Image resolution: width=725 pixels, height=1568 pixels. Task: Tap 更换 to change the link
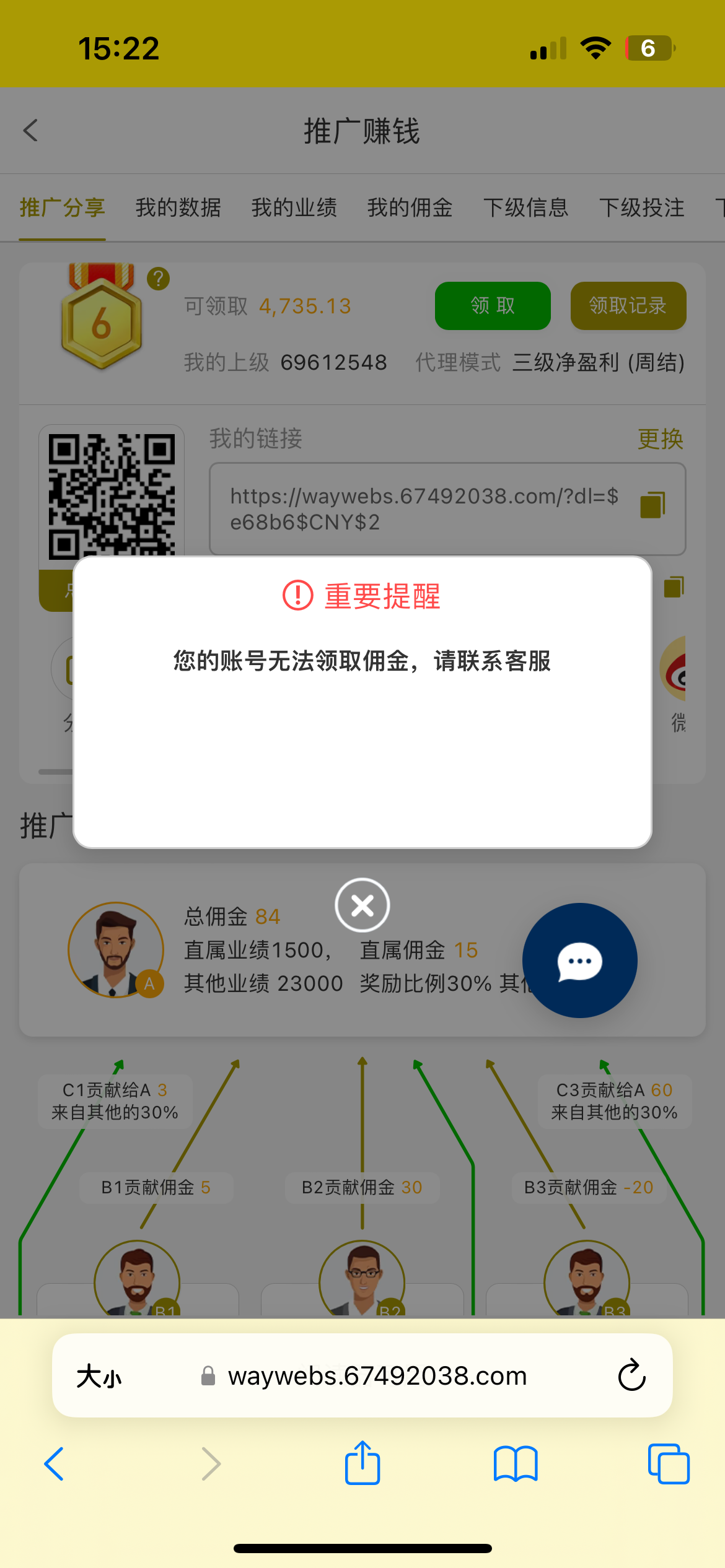click(660, 439)
